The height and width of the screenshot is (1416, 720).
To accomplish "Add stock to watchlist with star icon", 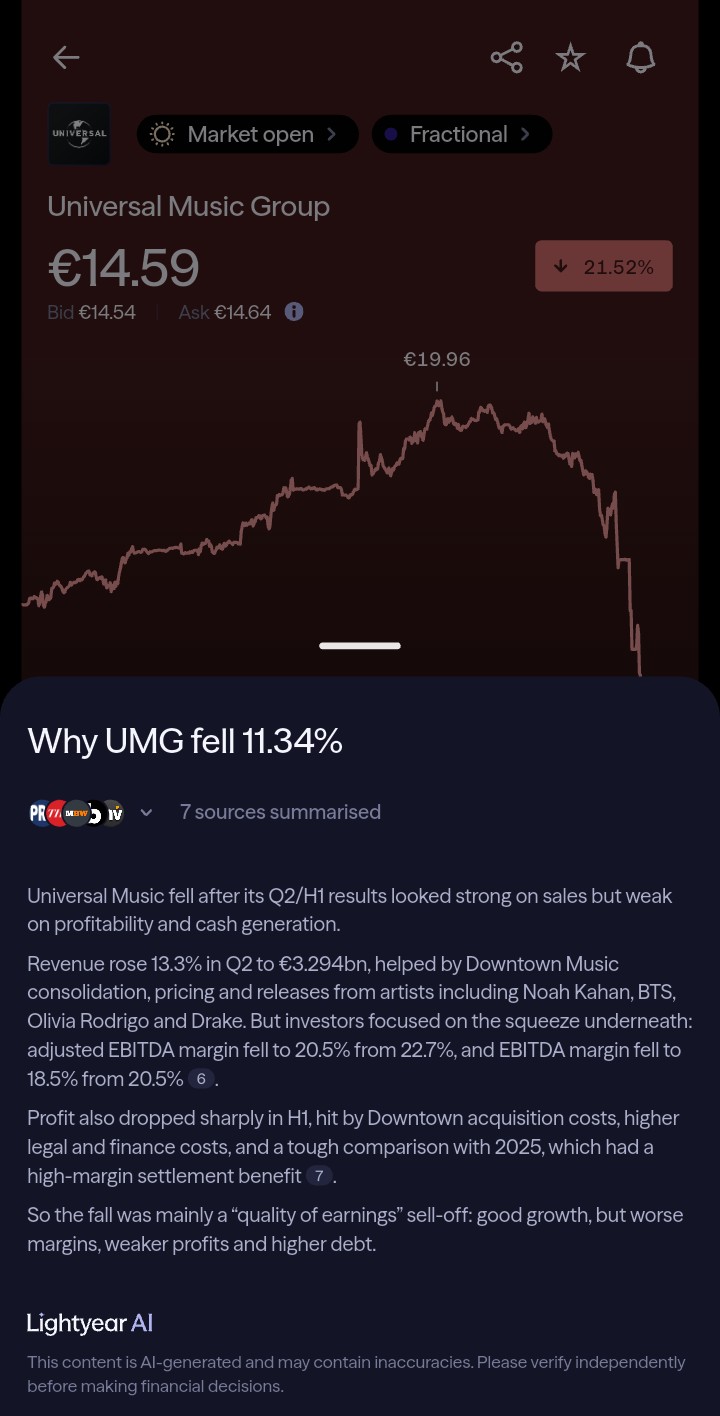I will coord(570,58).
